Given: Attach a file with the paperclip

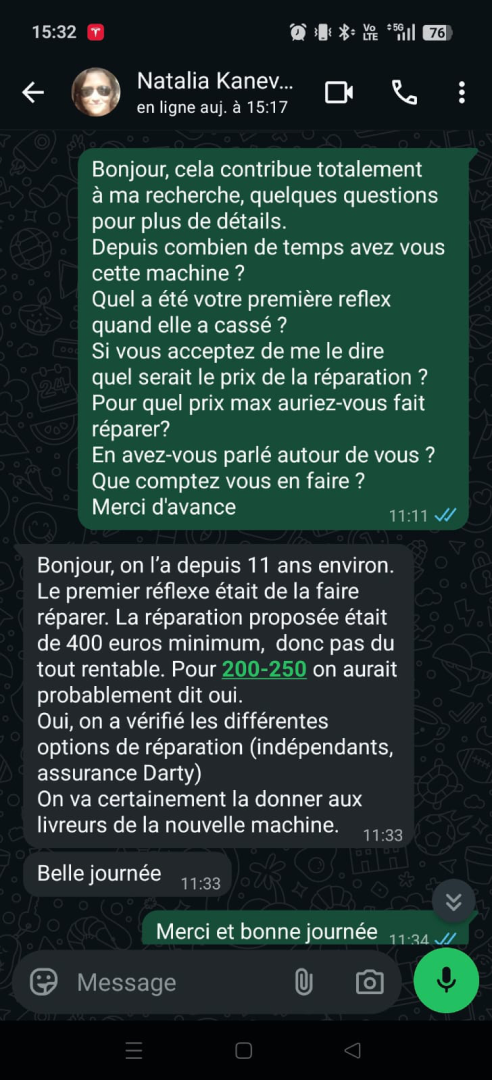Looking at the screenshot, I should 303,982.
